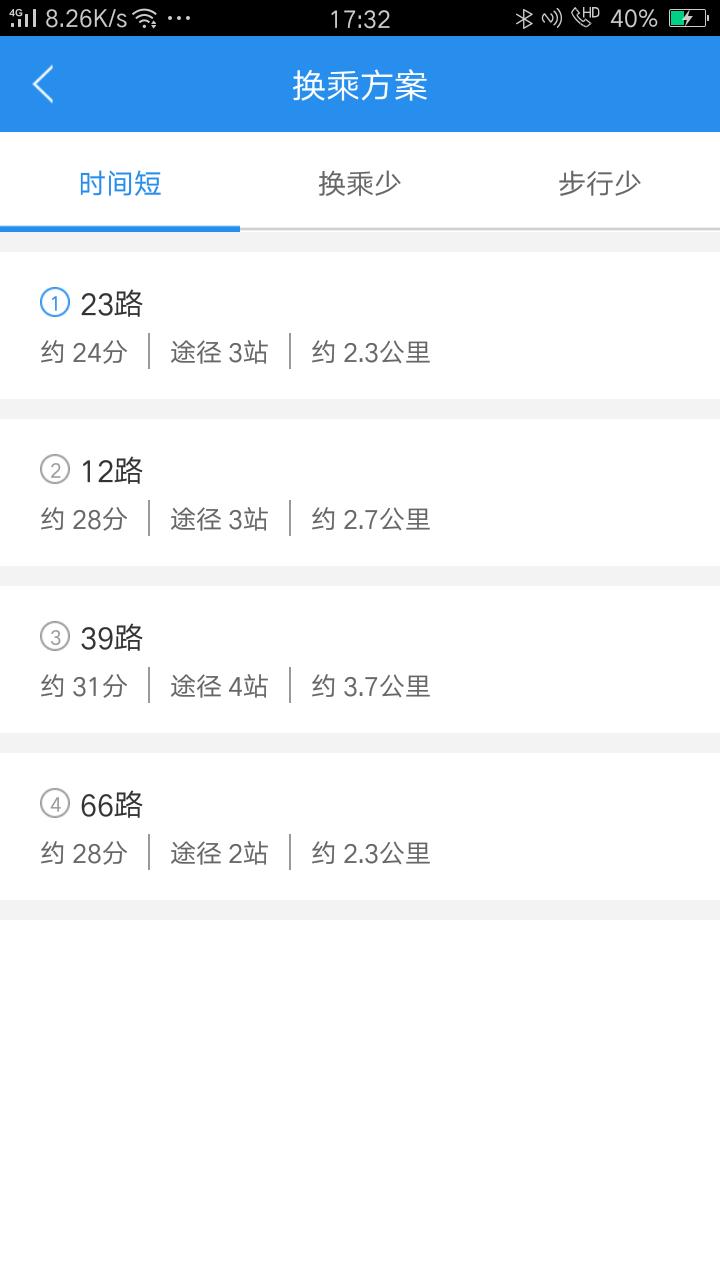View details for the 66路 route

coord(360,826)
